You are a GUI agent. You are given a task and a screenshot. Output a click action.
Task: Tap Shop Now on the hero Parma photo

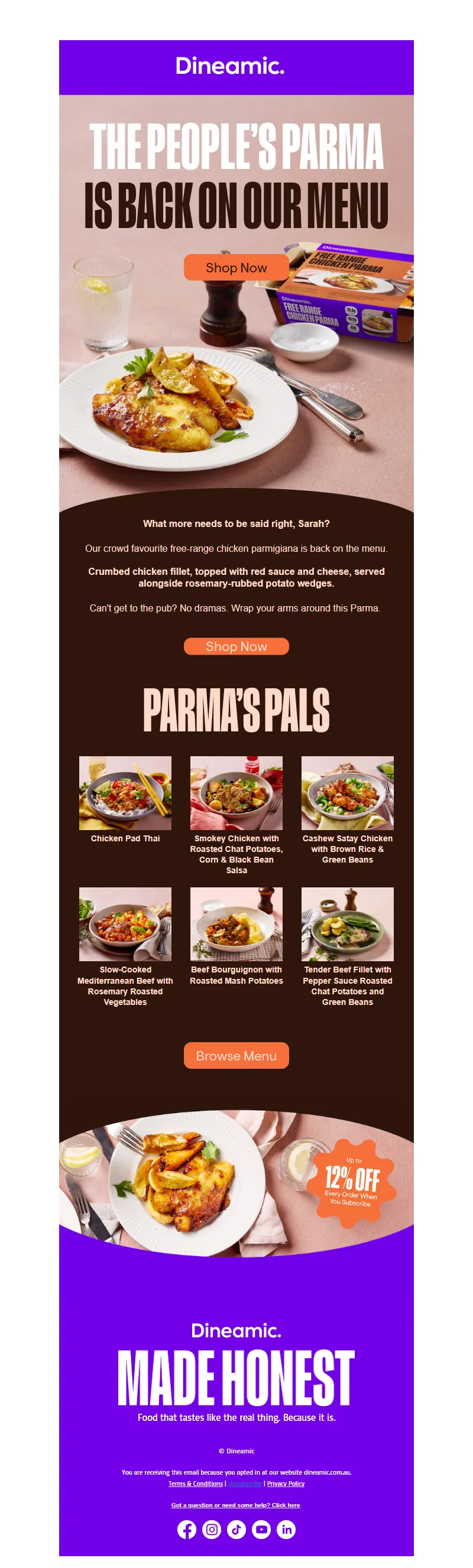[x=236, y=267]
